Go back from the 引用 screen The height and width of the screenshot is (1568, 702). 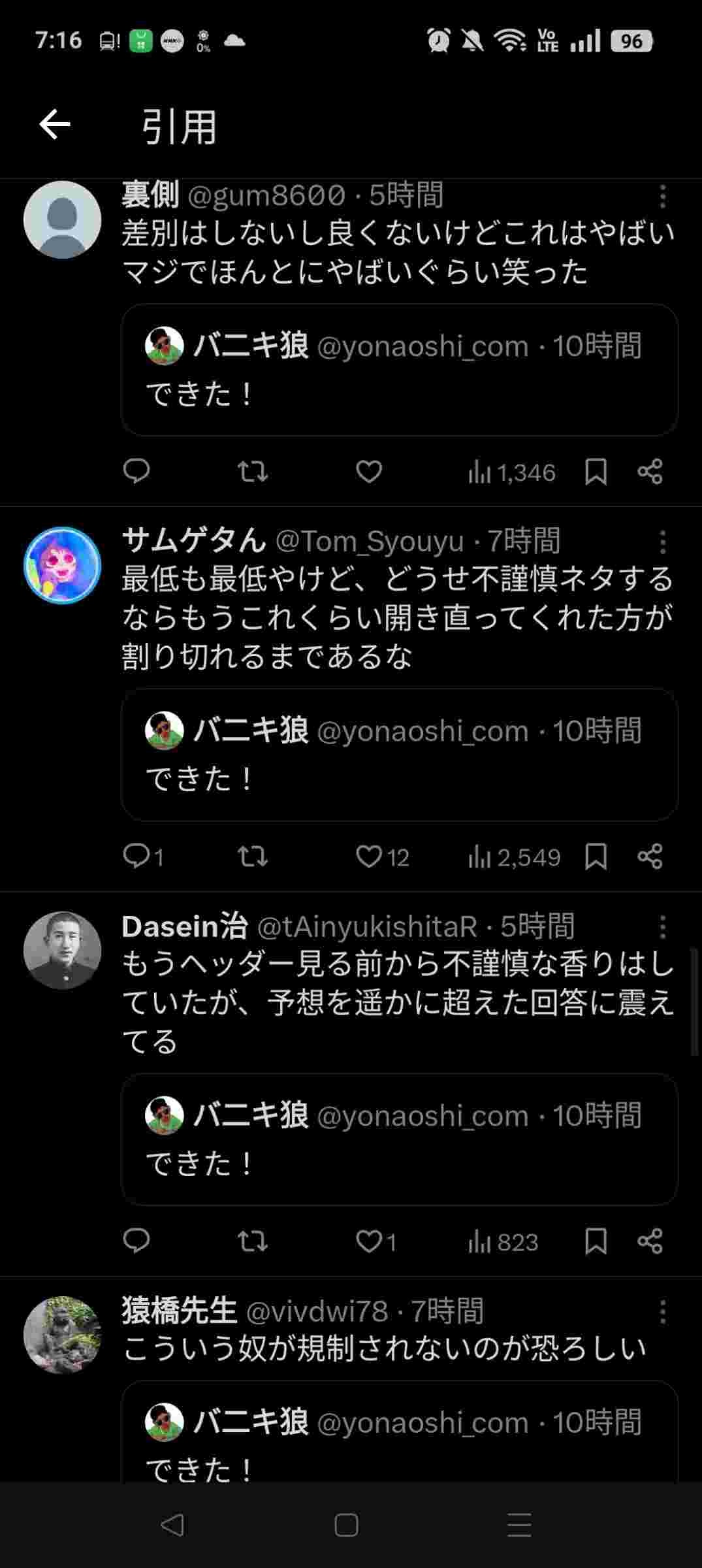pyautogui.click(x=55, y=125)
